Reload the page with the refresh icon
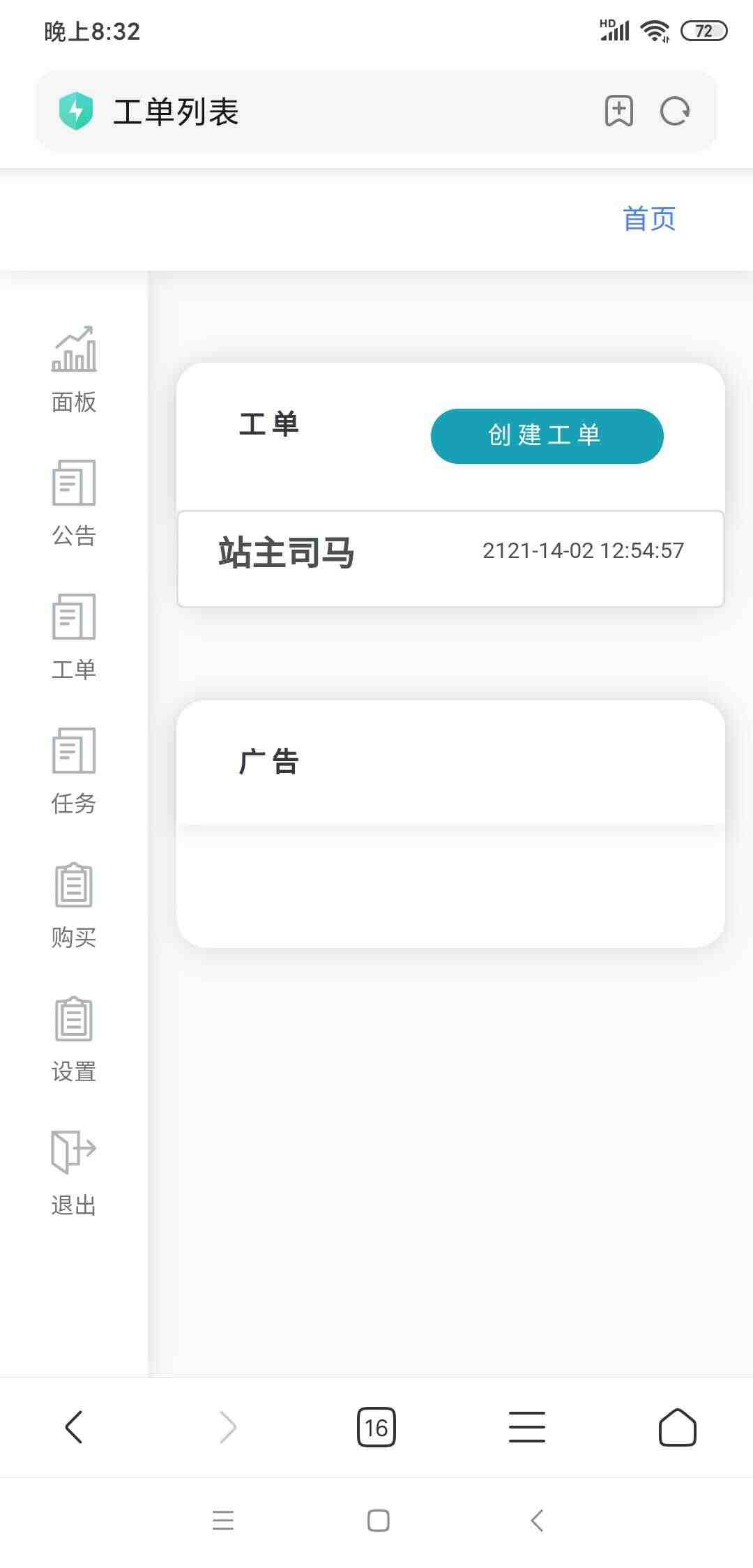The height and width of the screenshot is (1568, 753). (675, 111)
